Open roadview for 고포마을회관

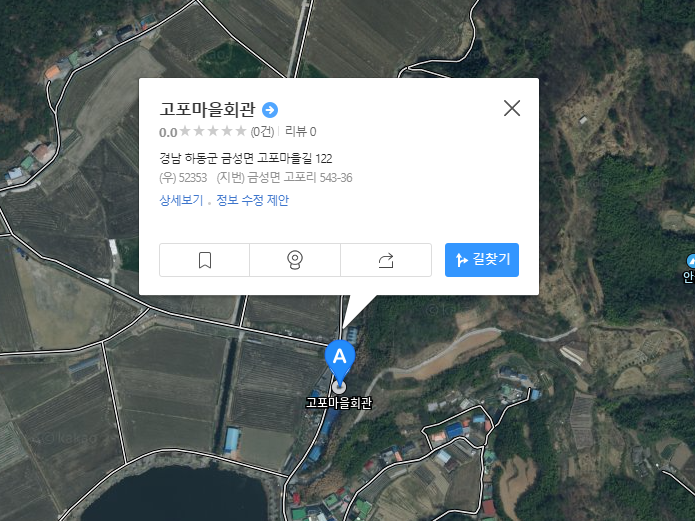(295, 260)
